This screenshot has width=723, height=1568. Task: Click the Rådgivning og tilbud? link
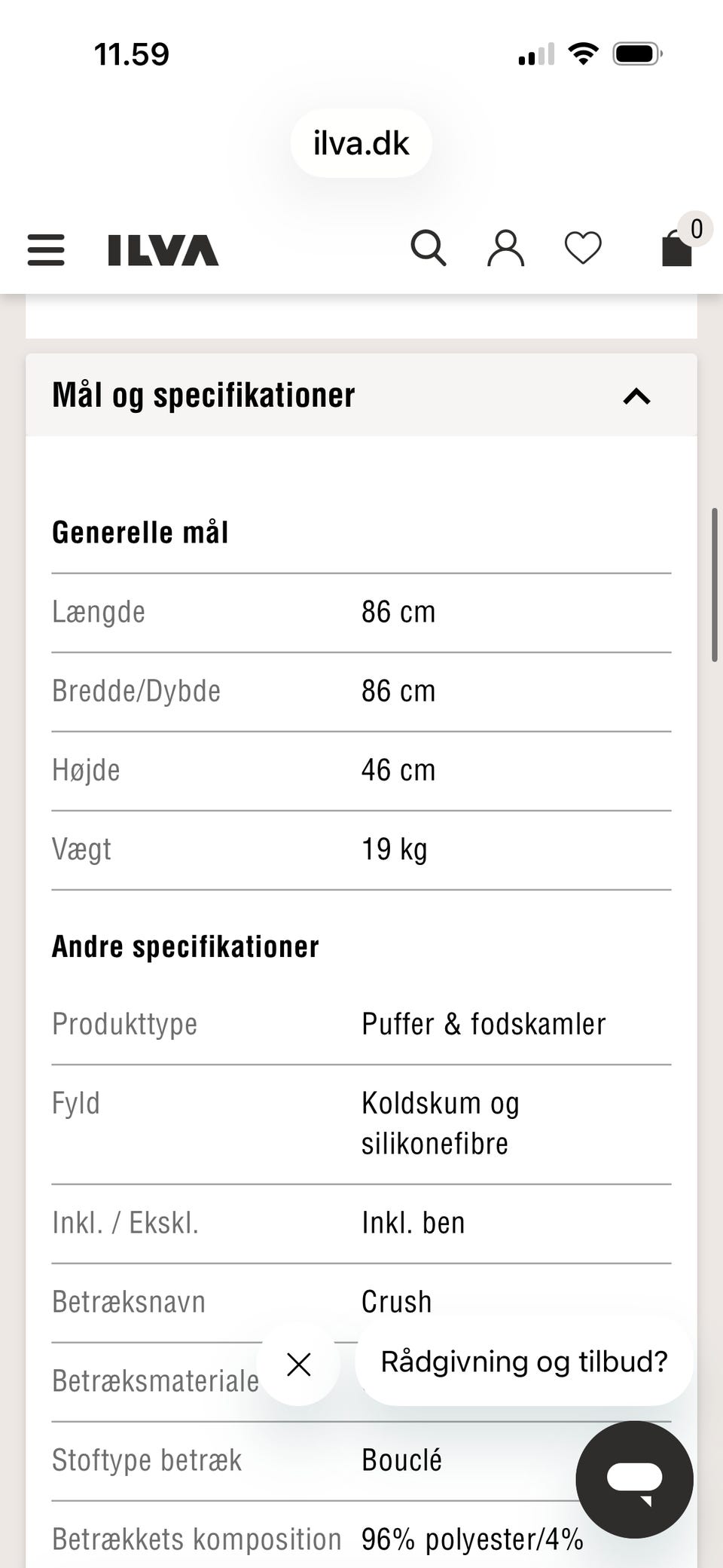523,1362
